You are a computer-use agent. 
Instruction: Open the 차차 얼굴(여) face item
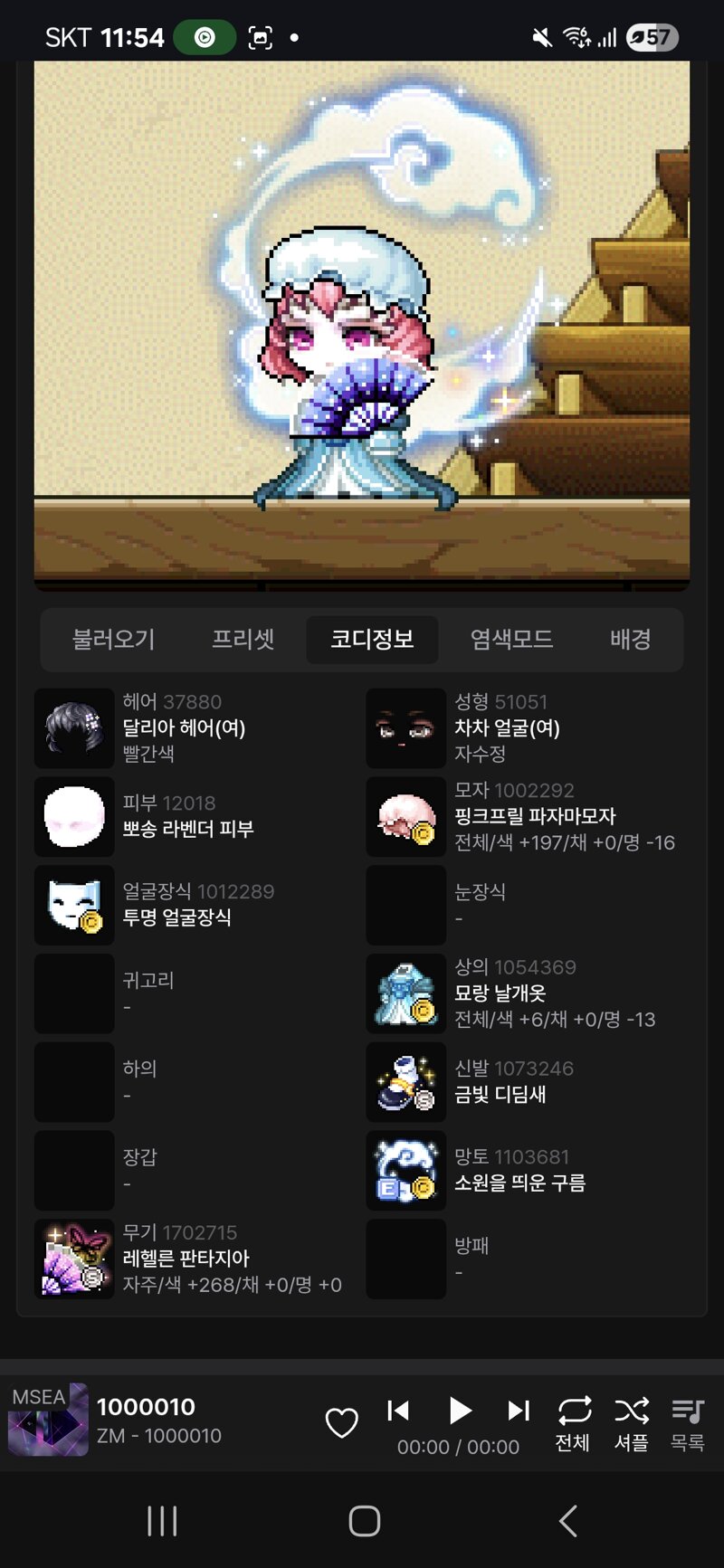coord(507,727)
